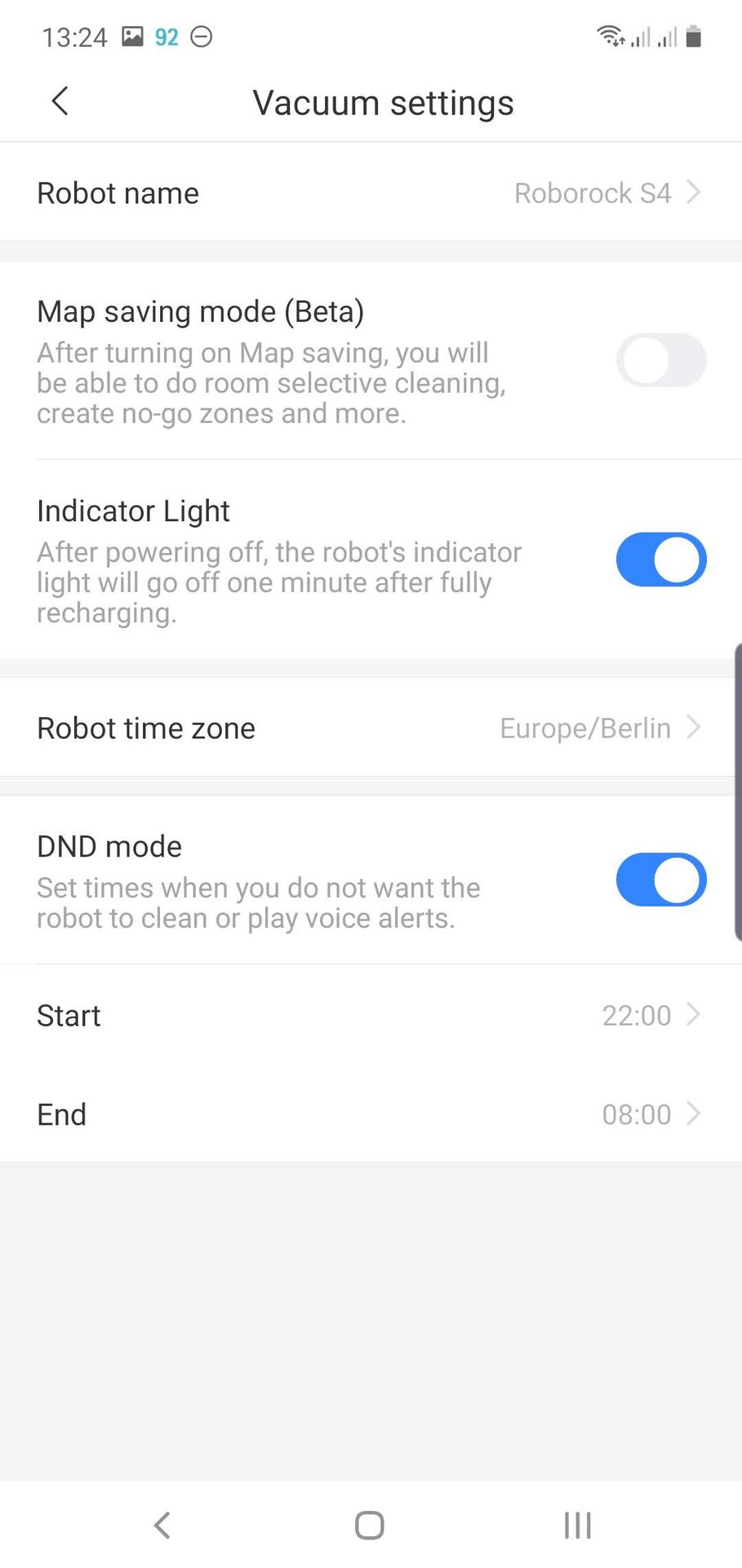The height and width of the screenshot is (1568, 742).
Task: Open the Robot name setting
Action: [x=370, y=194]
